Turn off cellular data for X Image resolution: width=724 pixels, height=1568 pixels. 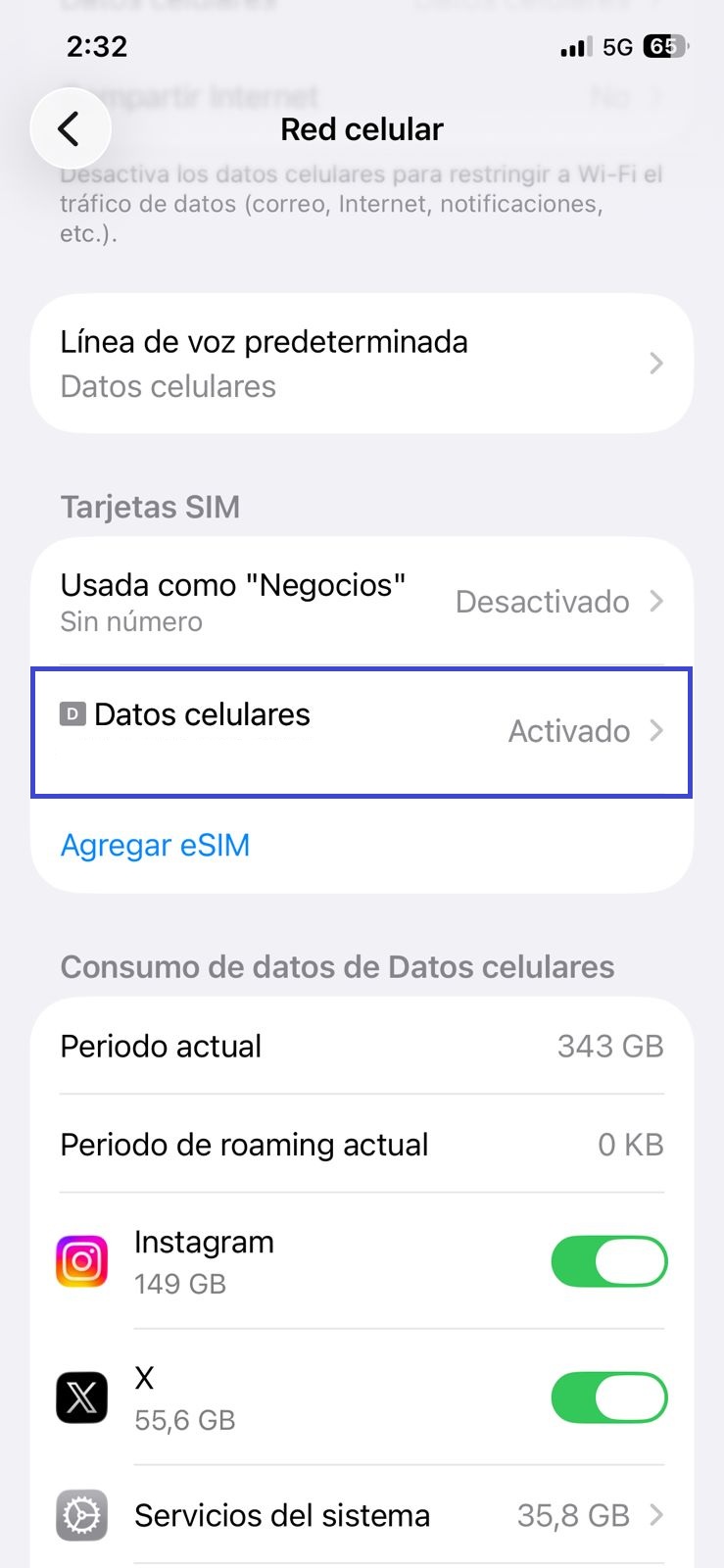click(x=609, y=1397)
